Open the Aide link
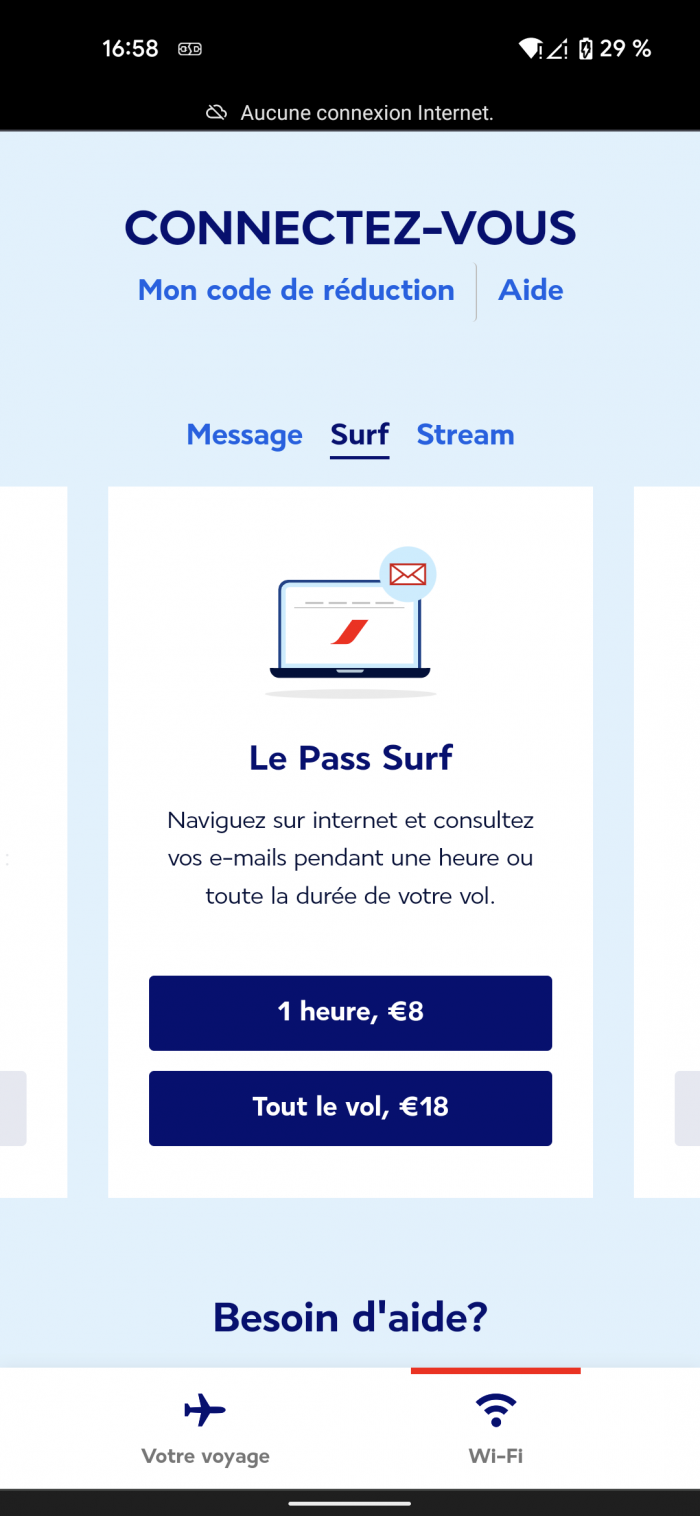The height and width of the screenshot is (1516, 700). pyautogui.click(x=530, y=290)
